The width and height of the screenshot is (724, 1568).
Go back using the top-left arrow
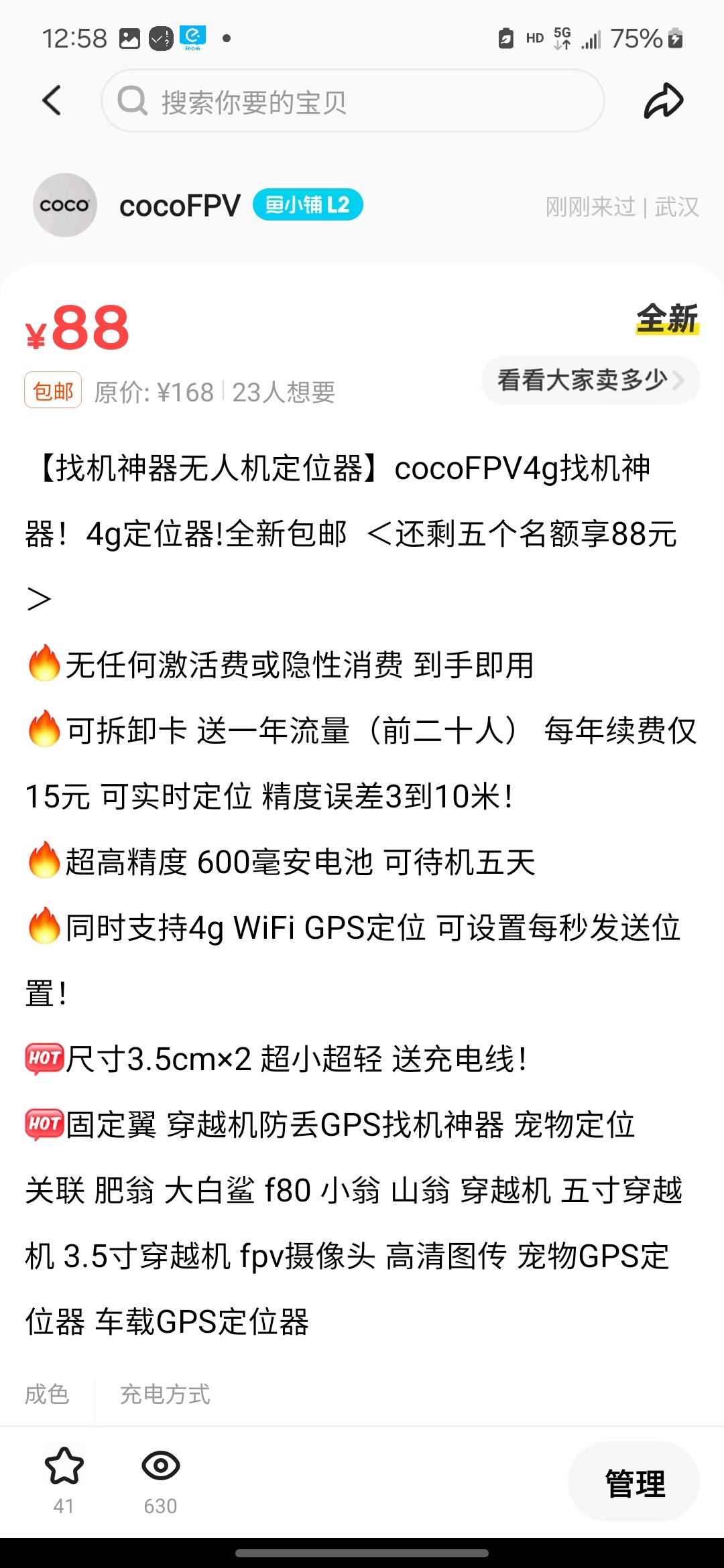tap(52, 101)
